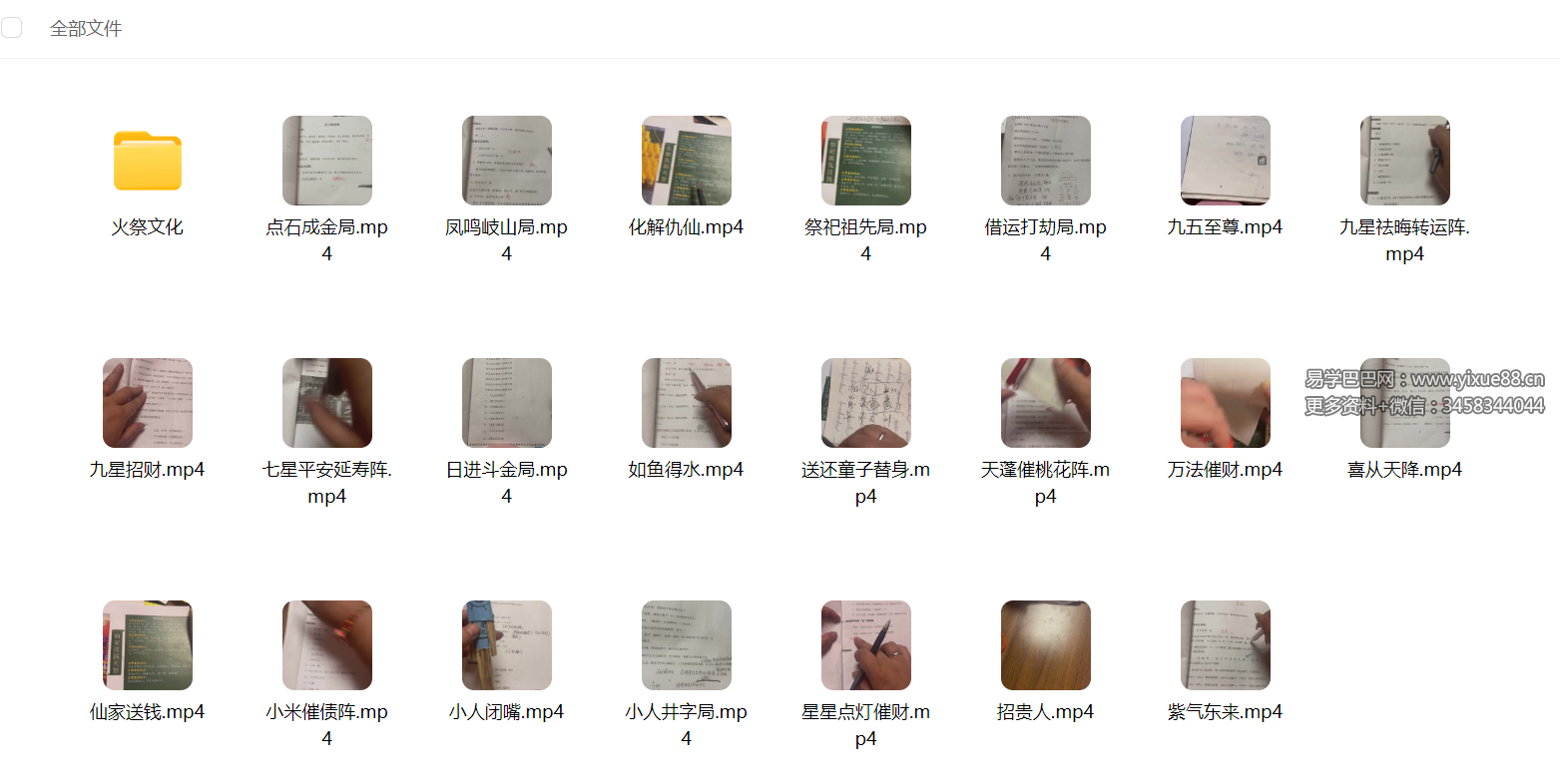Open the 九星招财.mp4 file

[x=147, y=403]
